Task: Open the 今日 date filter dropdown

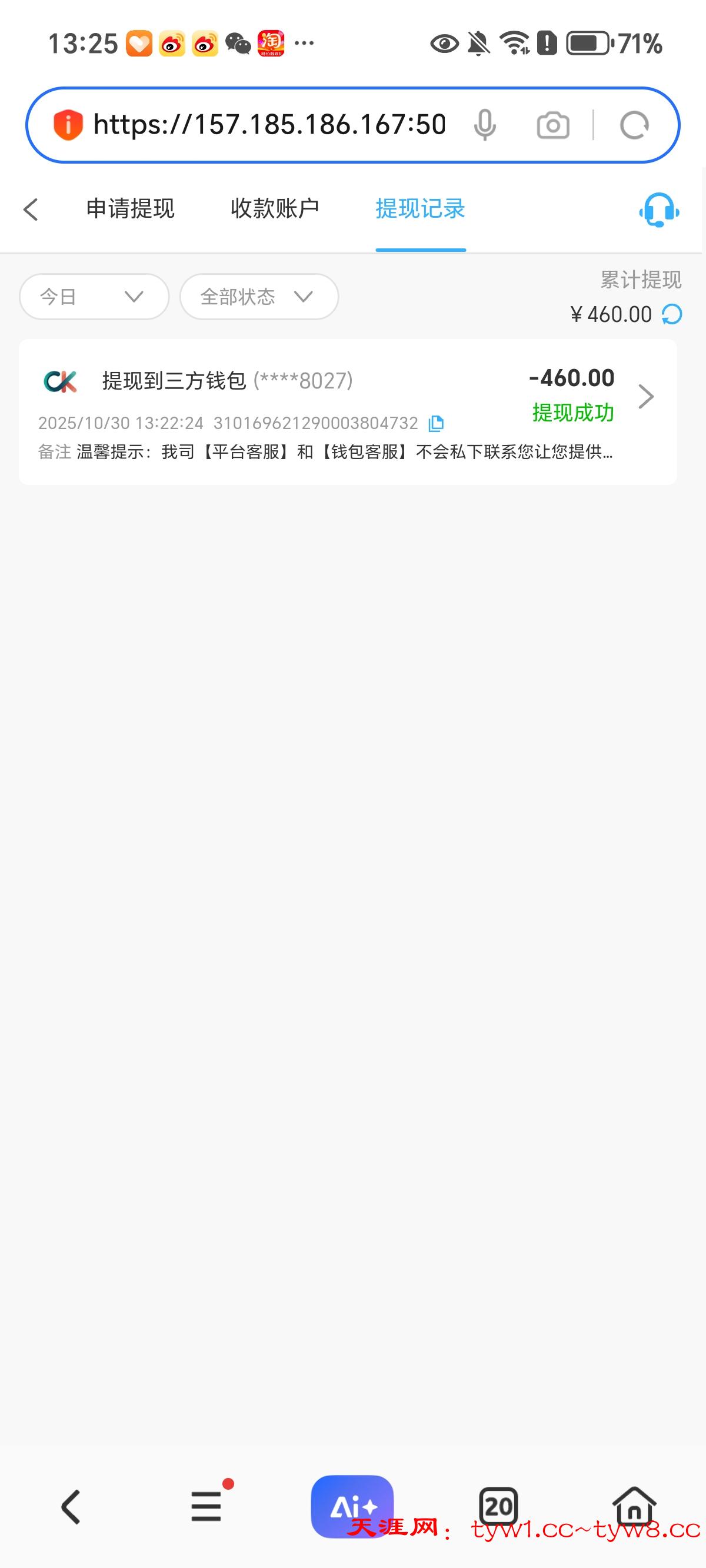Action: pyautogui.click(x=93, y=297)
